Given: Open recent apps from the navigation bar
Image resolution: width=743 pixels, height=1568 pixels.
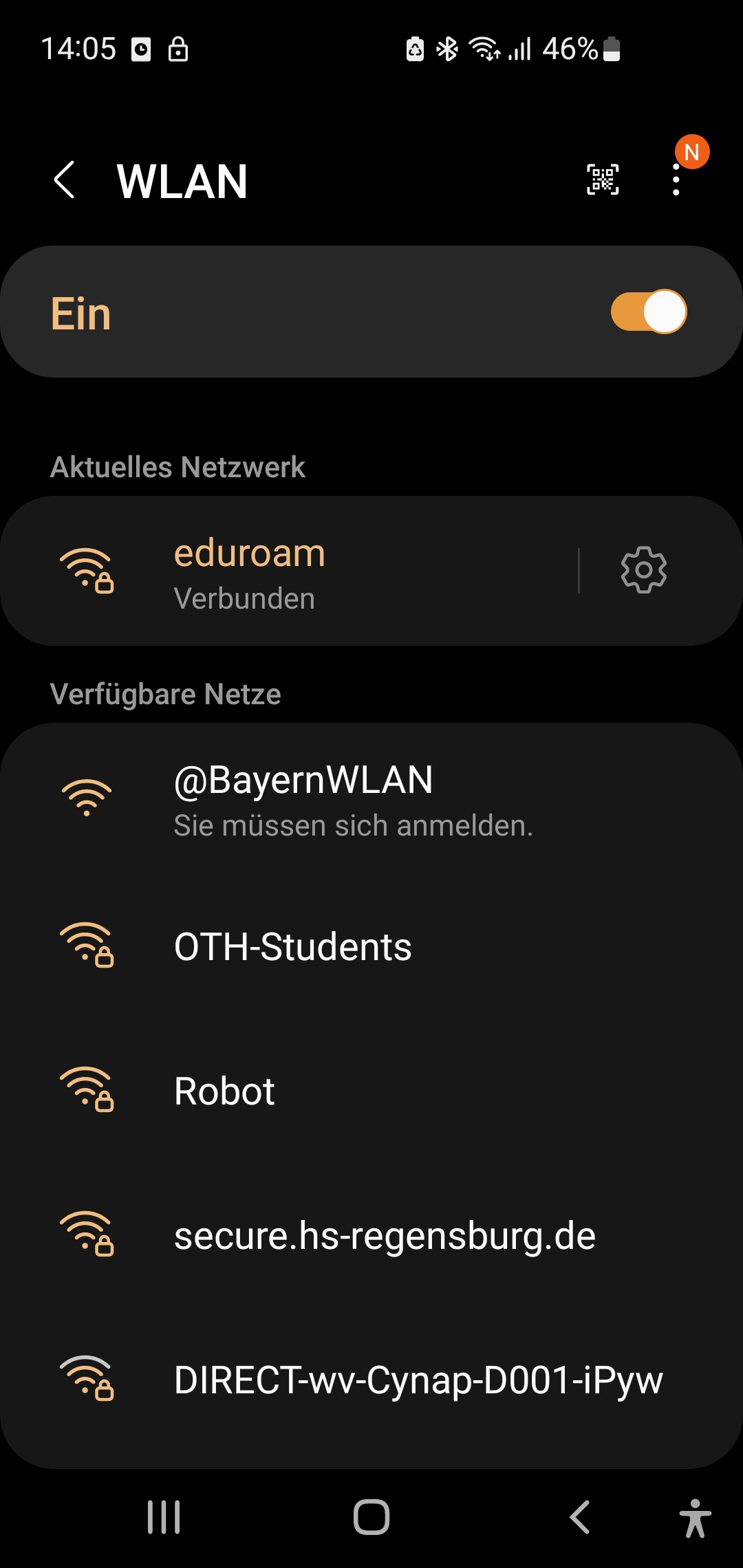Looking at the screenshot, I should [164, 1516].
